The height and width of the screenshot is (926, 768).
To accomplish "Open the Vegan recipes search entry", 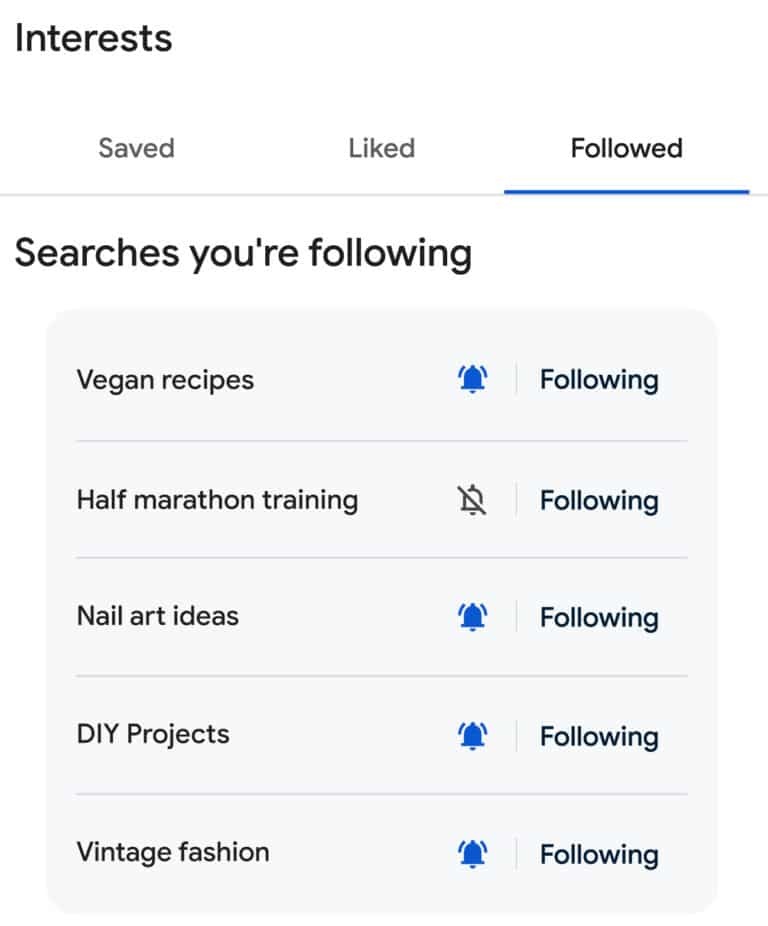I will coord(165,379).
